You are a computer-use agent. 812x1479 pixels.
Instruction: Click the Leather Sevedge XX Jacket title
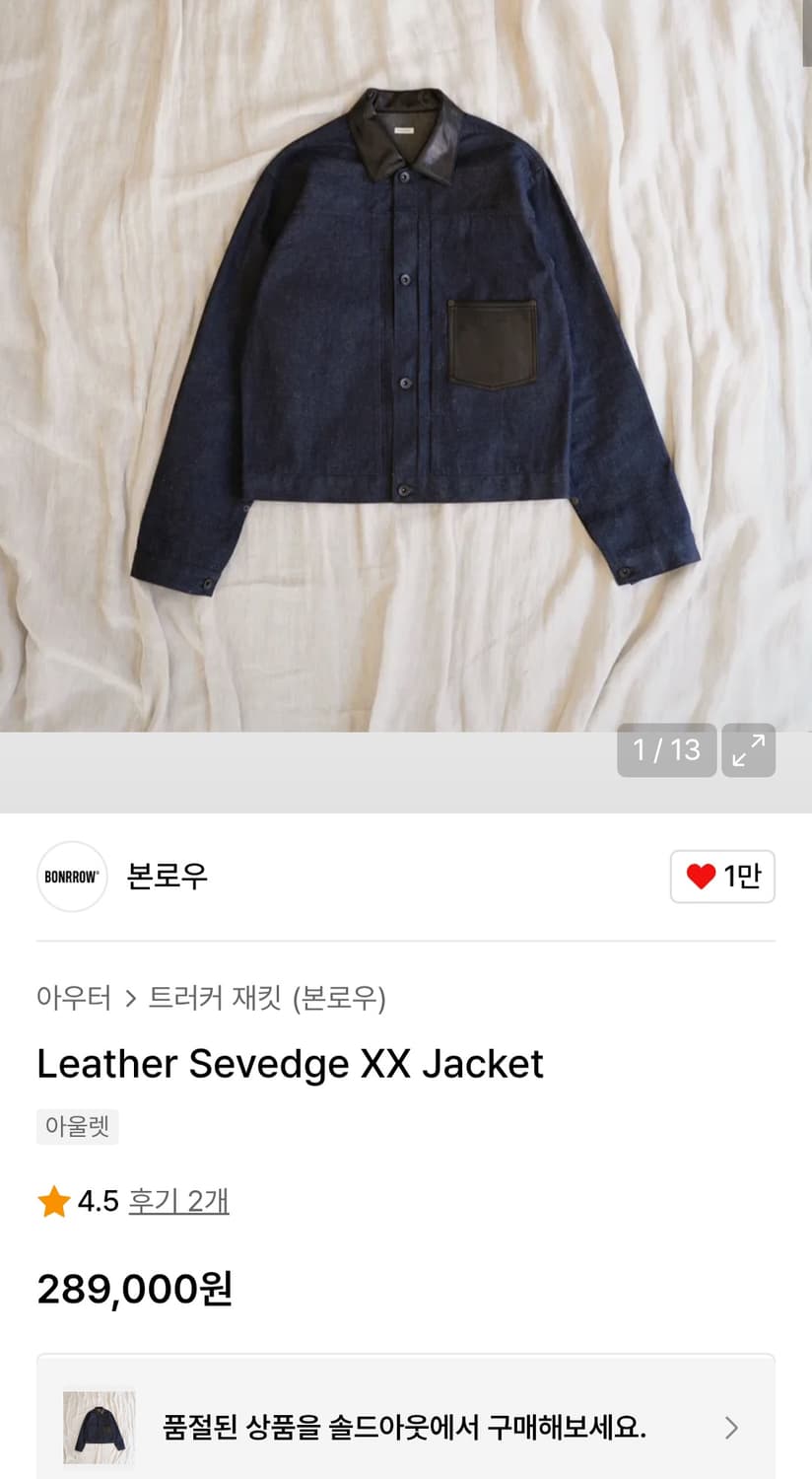290,1064
